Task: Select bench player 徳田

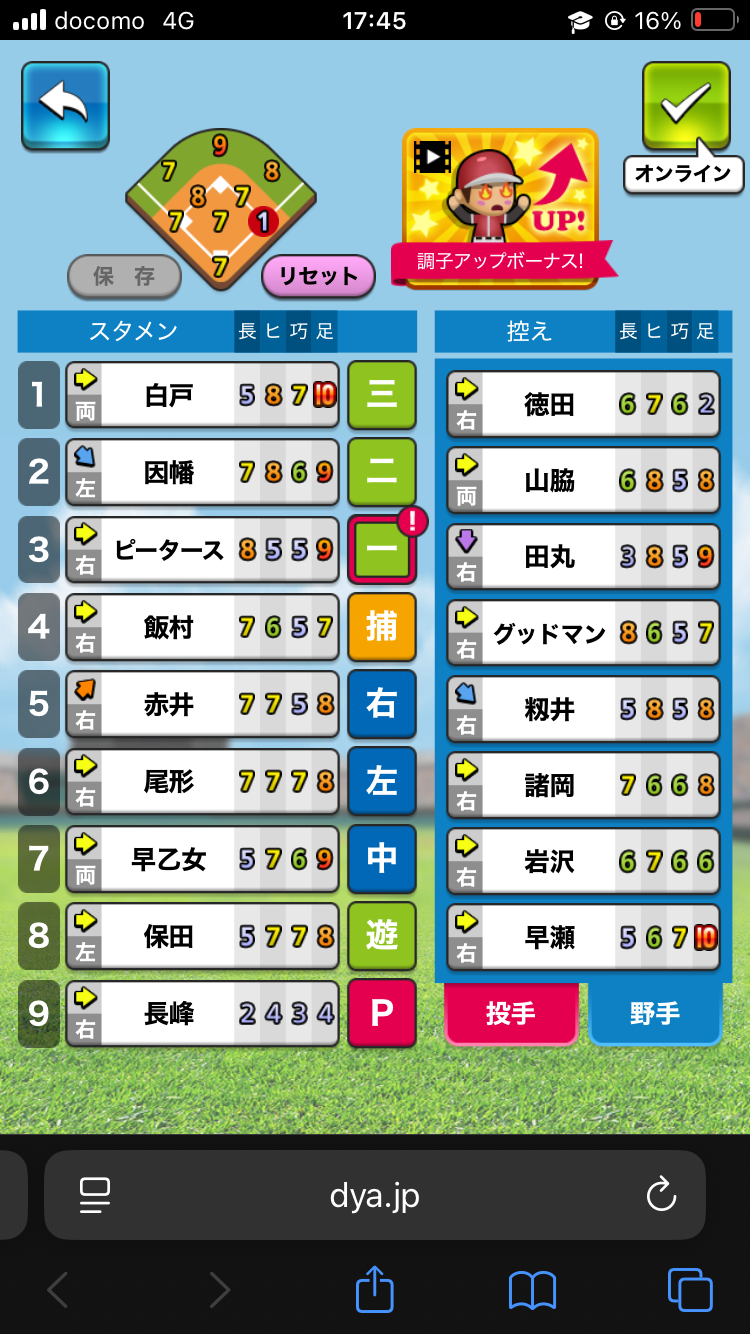Action: point(583,404)
